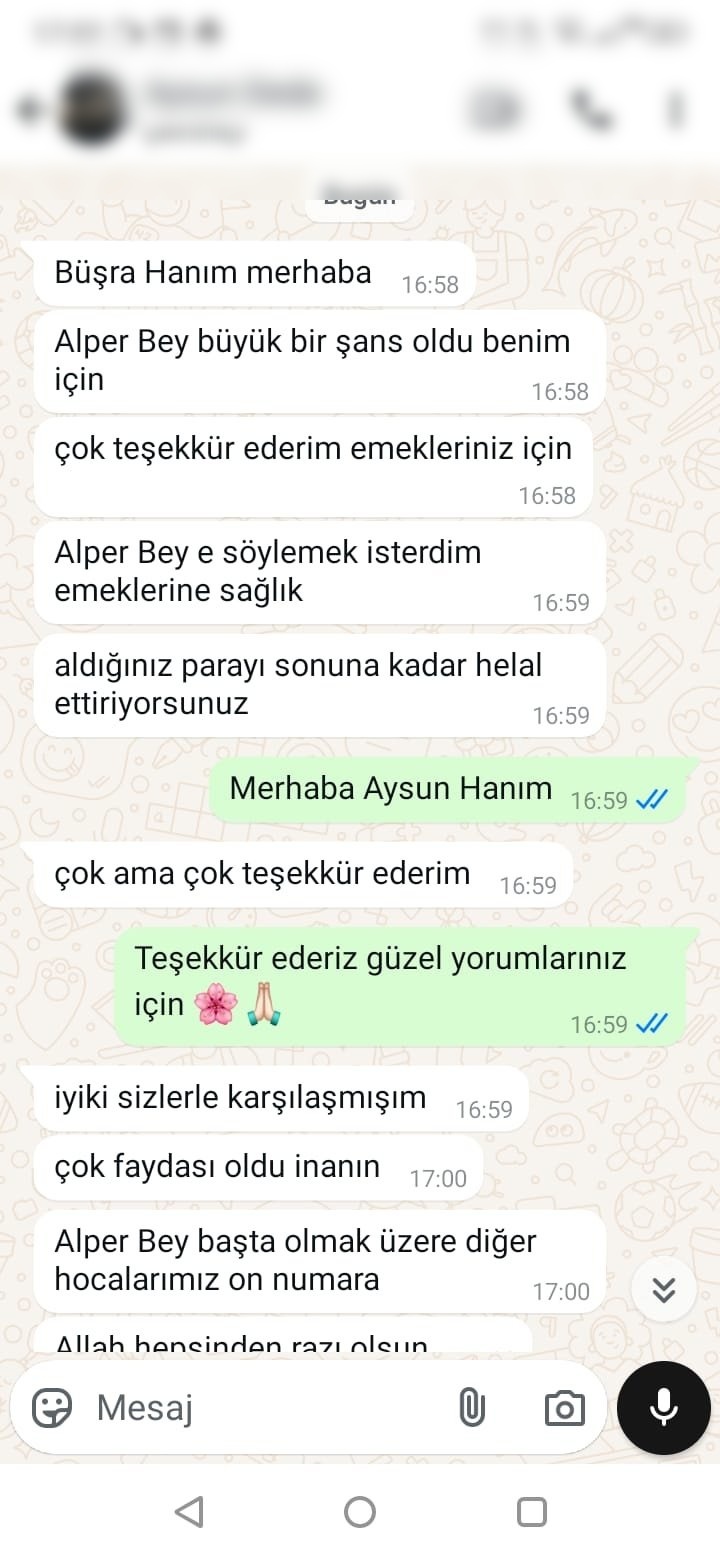Open the contact's profile picture
This screenshot has height=1560, width=720.
coord(93,109)
